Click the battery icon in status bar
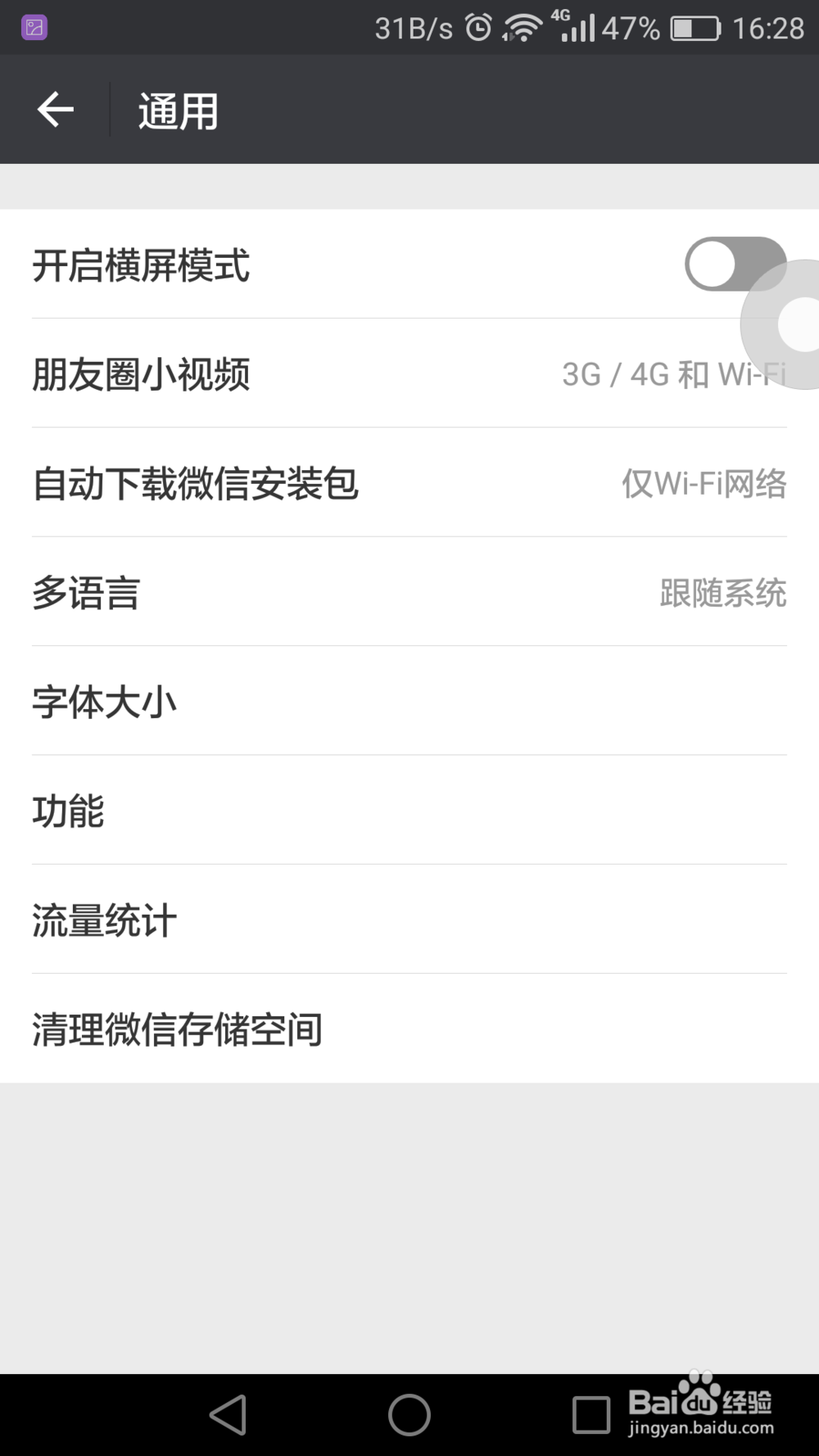 (692, 27)
